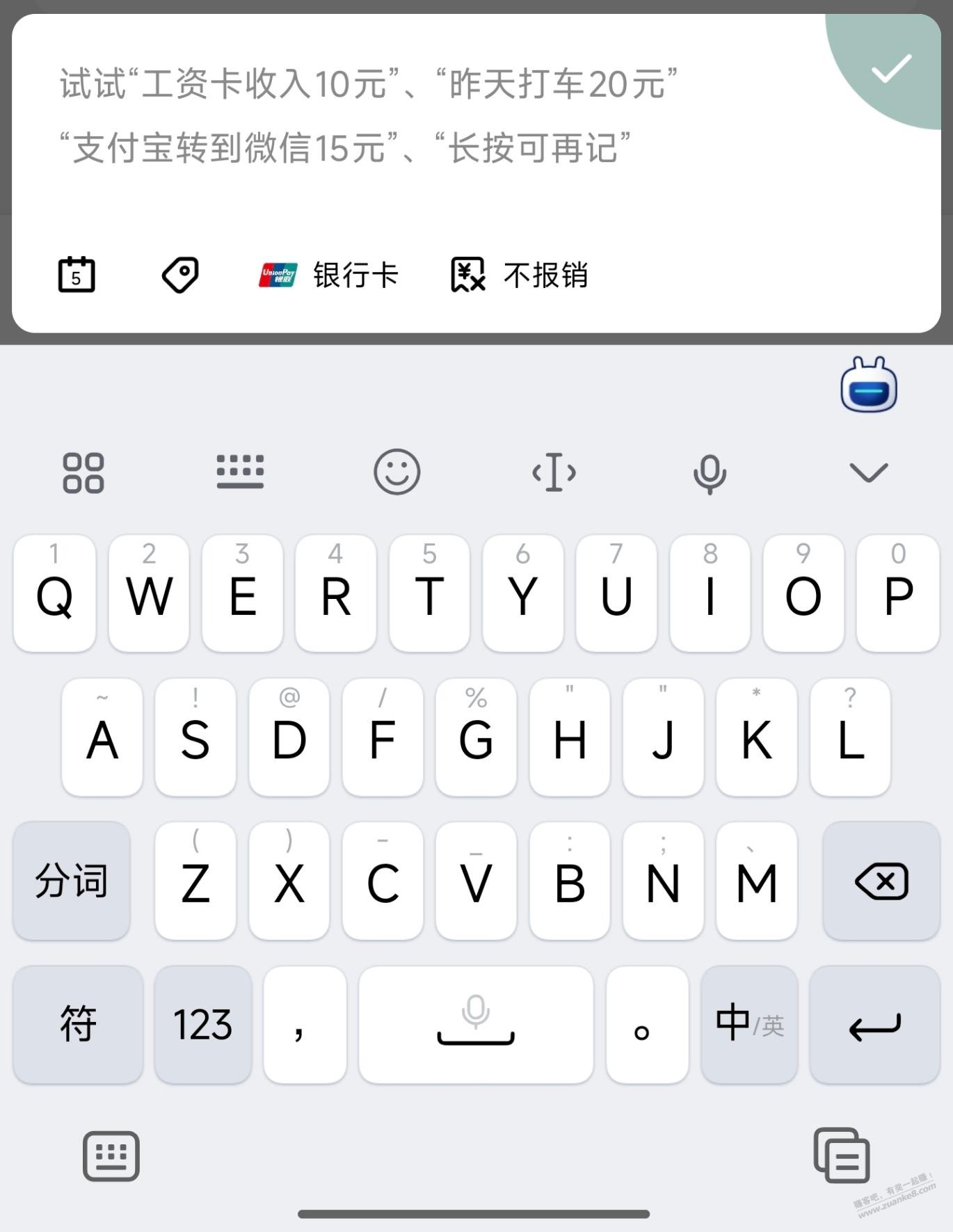Image resolution: width=953 pixels, height=1232 pixels.
Task: Change the 银行卡 payment account
Action: [x=328, y=275]
